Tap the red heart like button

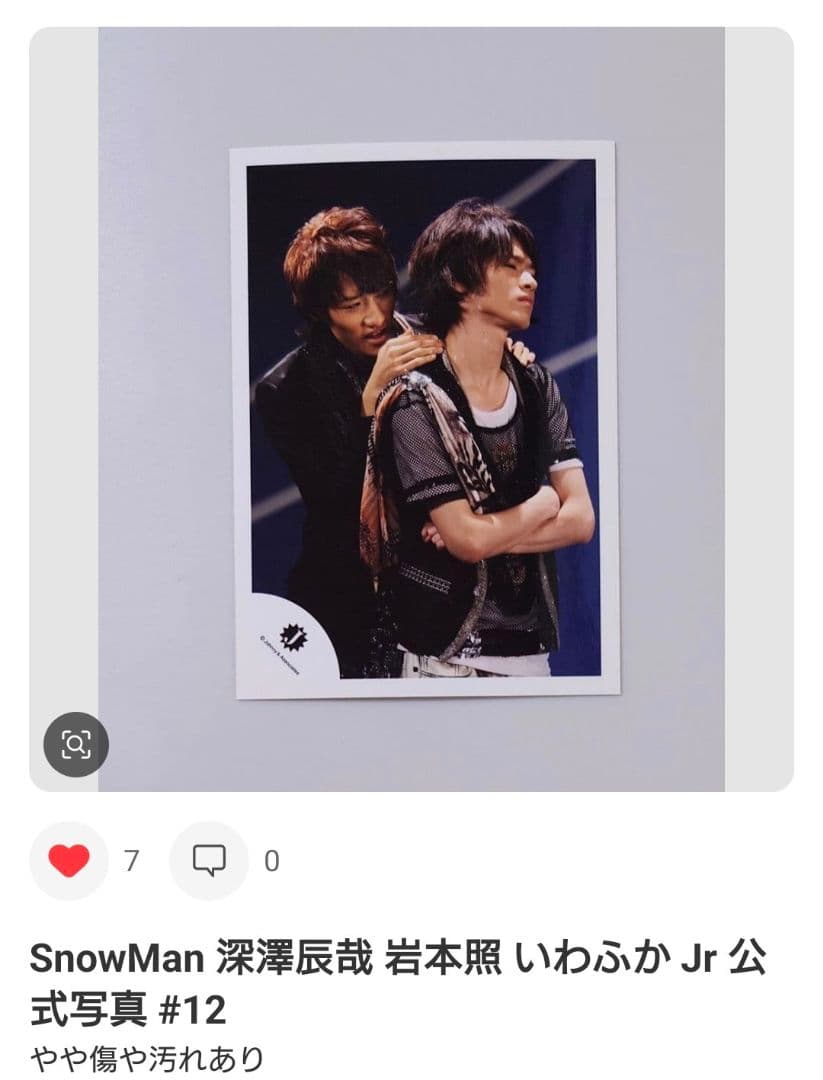pos(69,860)
